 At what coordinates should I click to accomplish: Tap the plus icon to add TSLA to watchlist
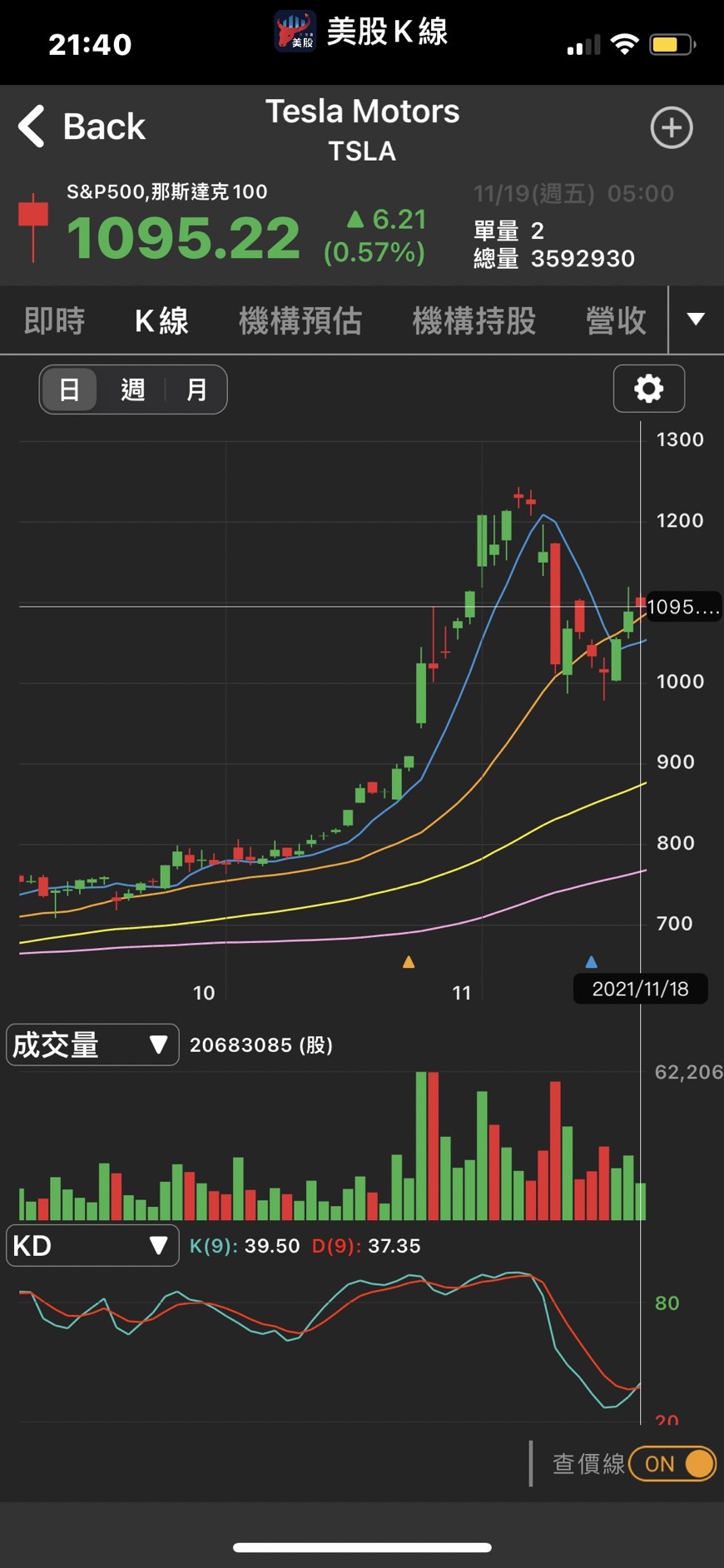[x=672, y=127]
